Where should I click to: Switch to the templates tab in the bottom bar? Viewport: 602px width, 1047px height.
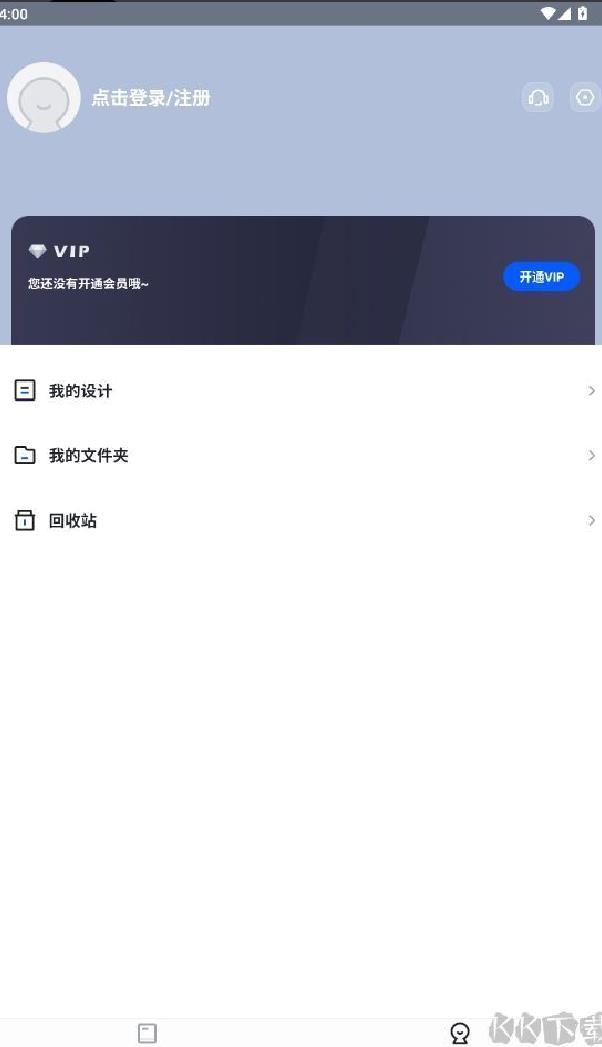click(x=147, y=1033)
